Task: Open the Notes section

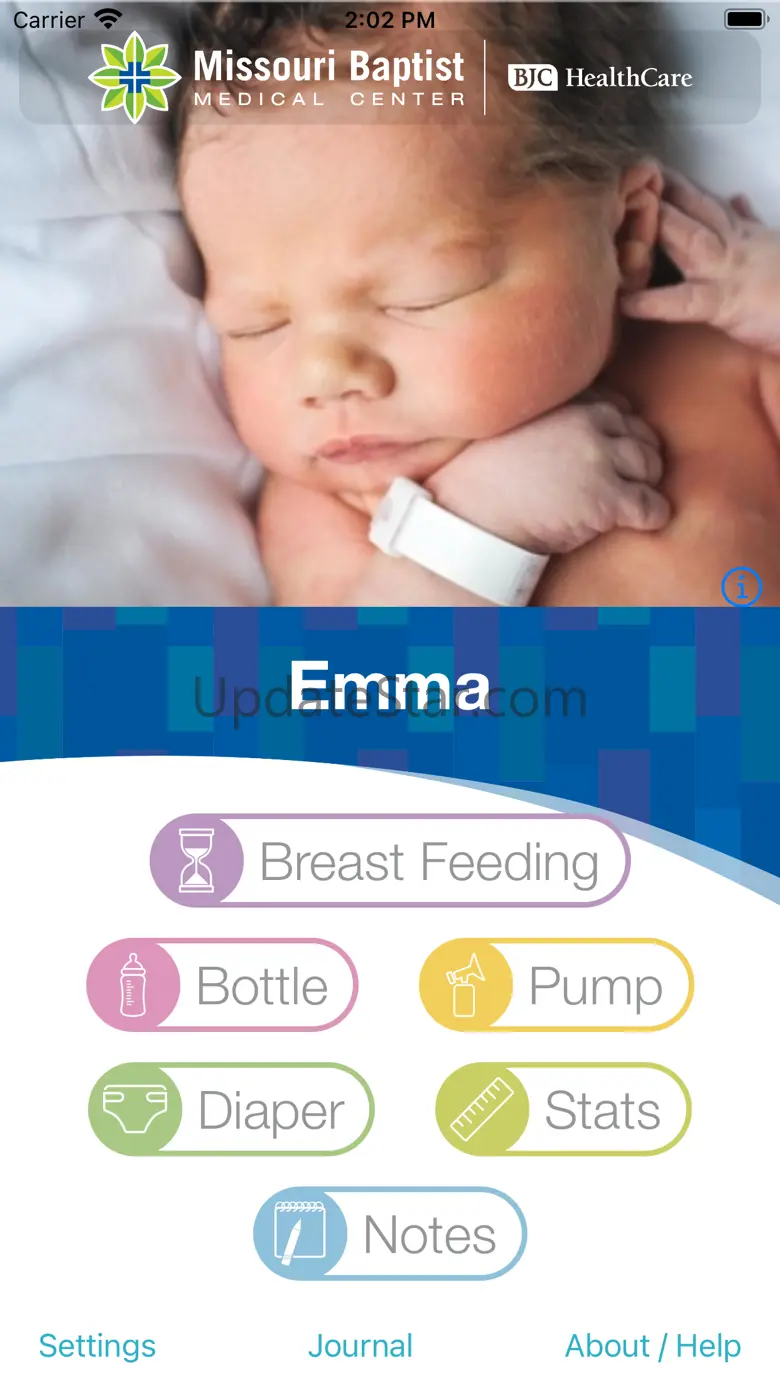Action: [390, 1234]
